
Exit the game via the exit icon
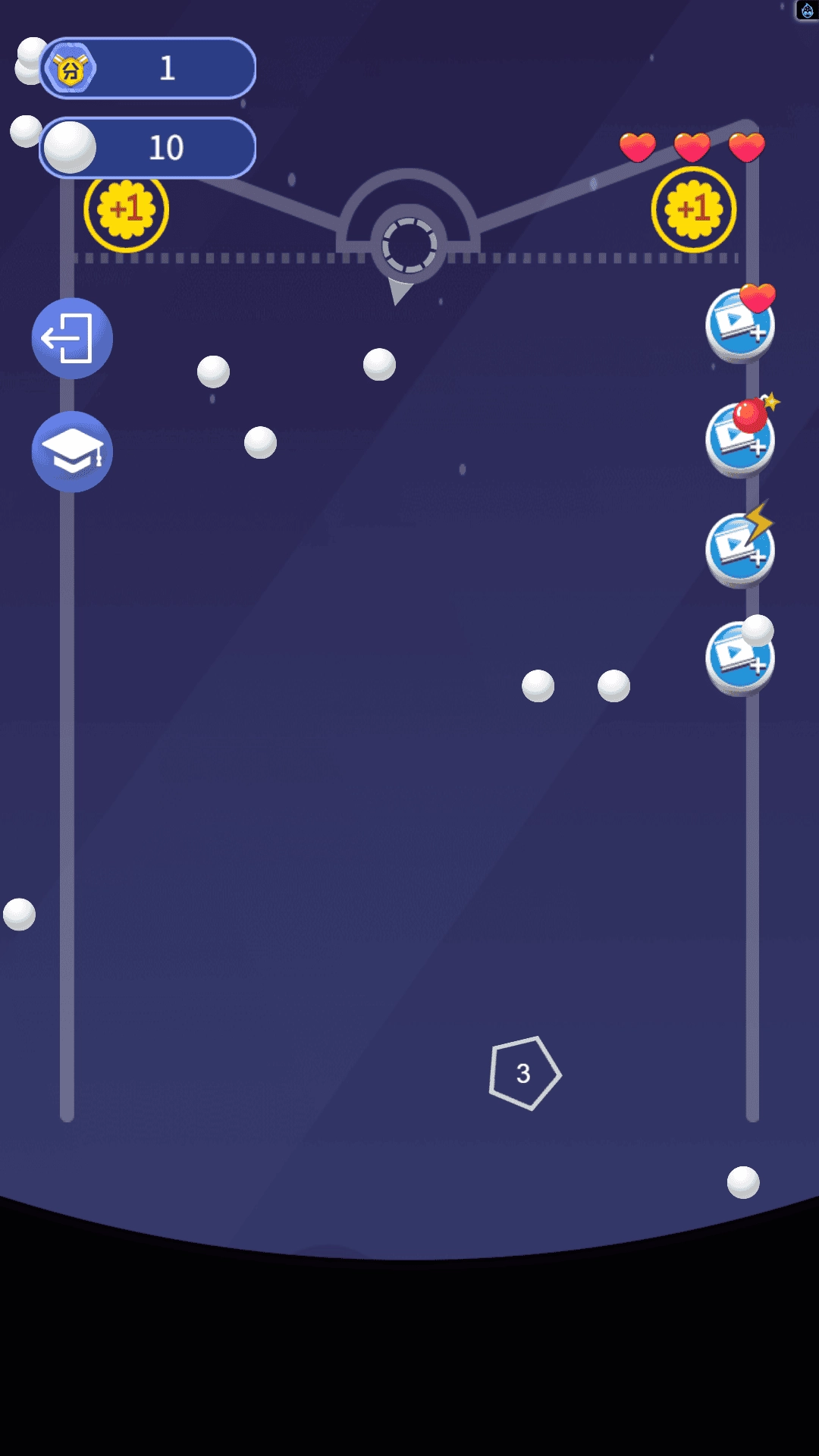[72, 338]
